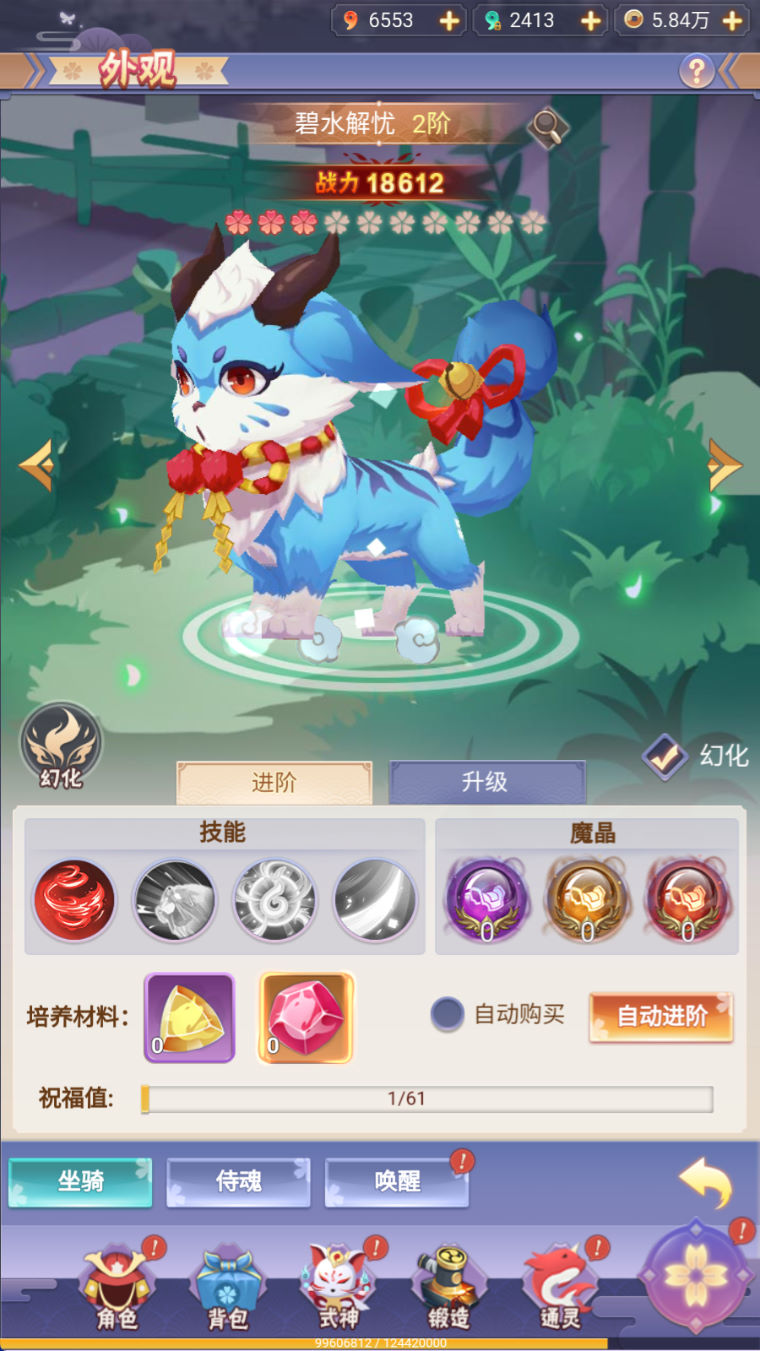Add more of the 6553 currency

(449, 20)
